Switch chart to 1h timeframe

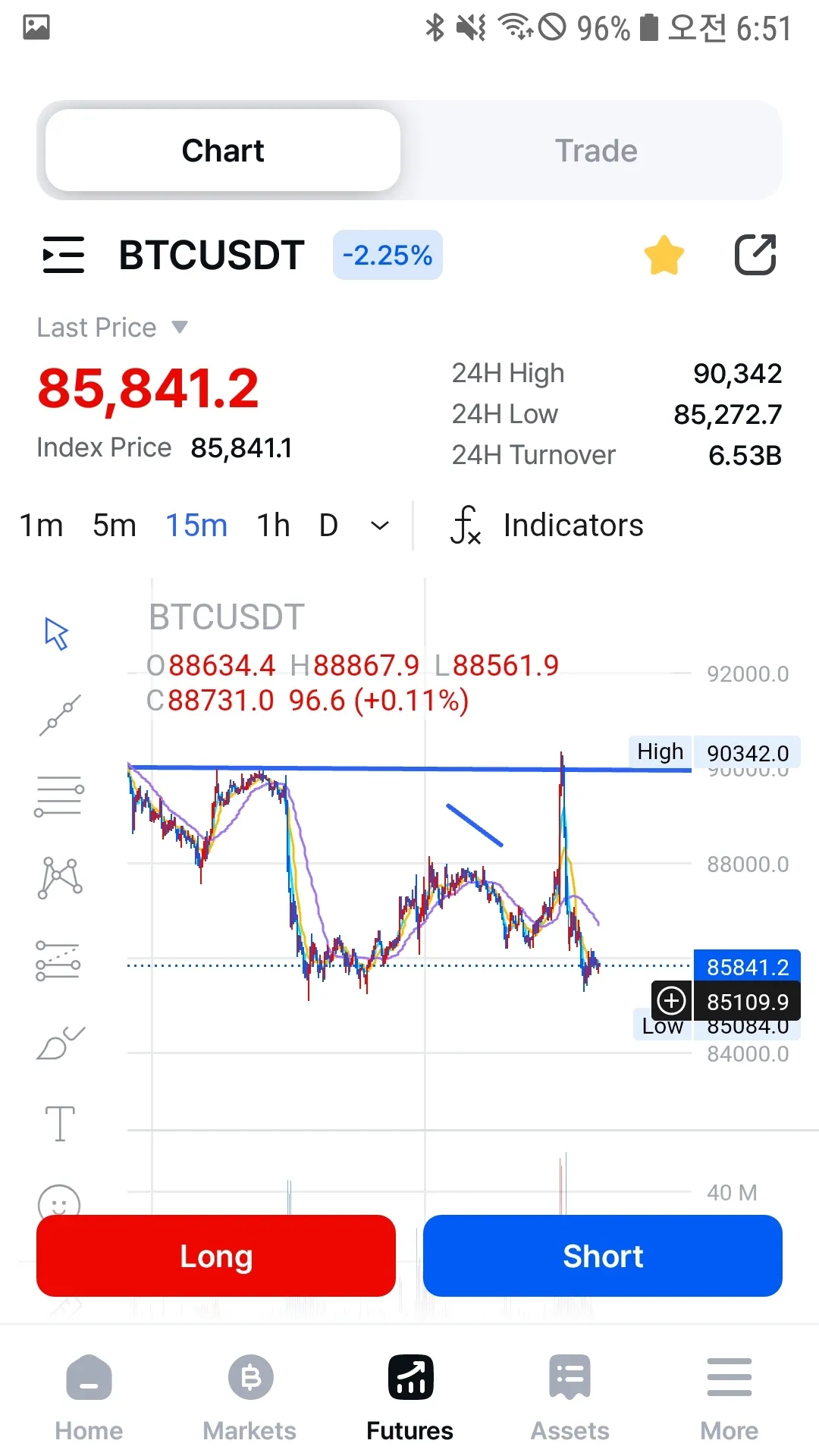pyautogui.click(x=273, y=525)
